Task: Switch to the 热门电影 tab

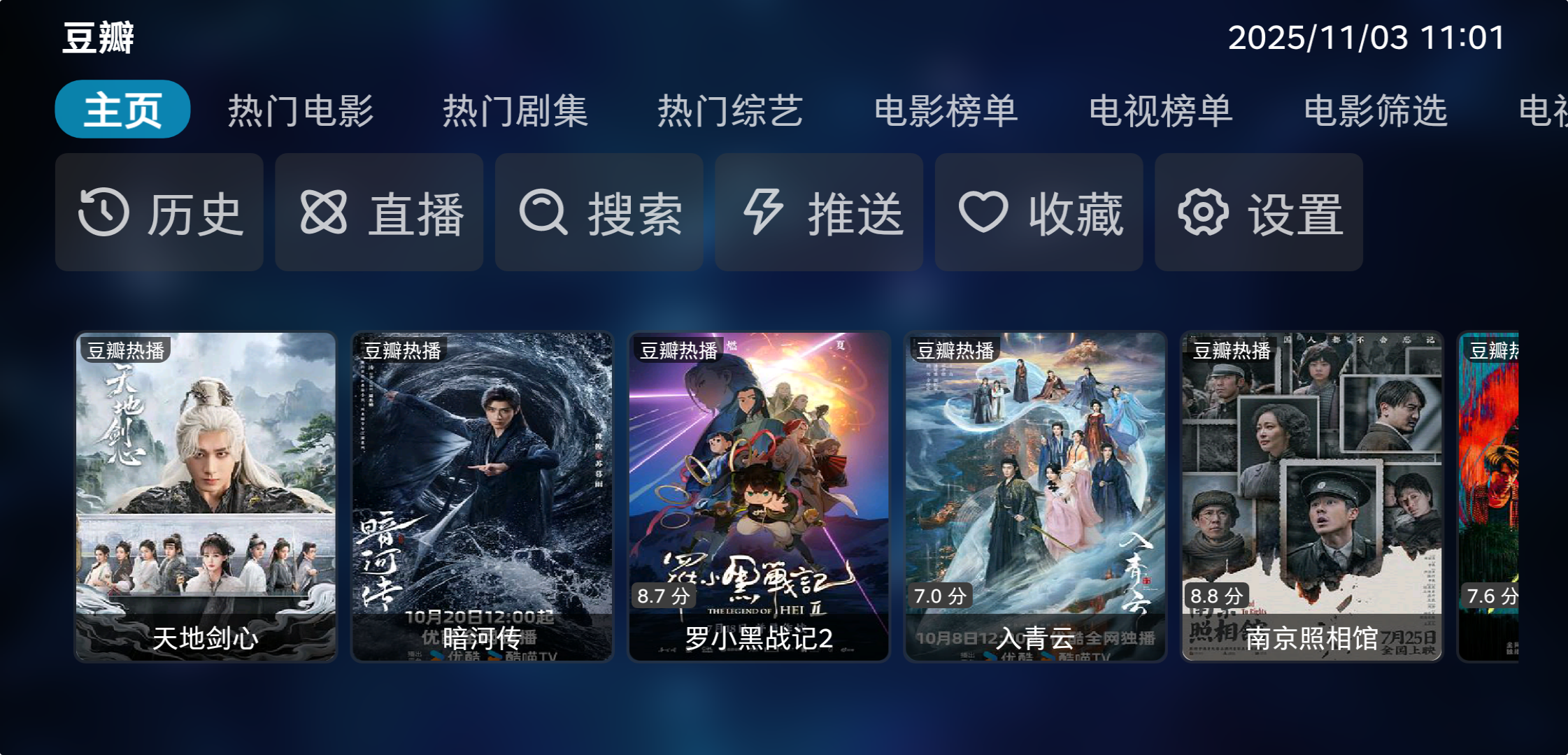Action: [x=301, y=110]
